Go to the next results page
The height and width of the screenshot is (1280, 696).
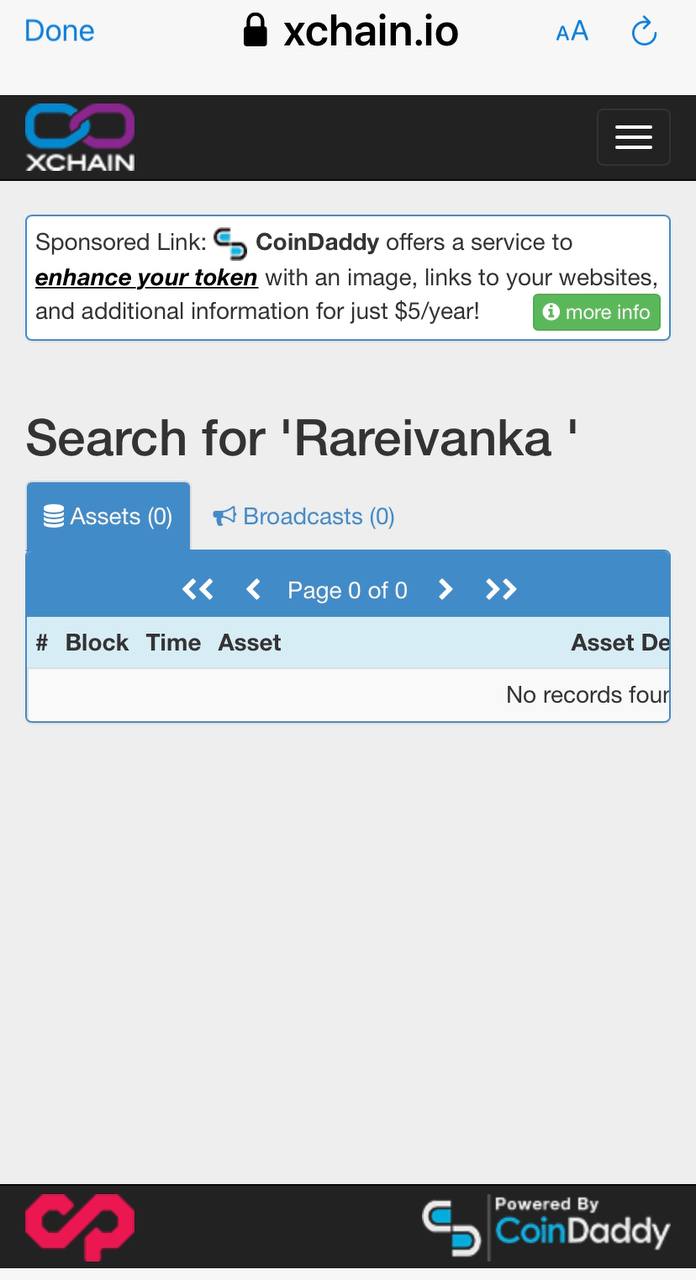[446, 590]
